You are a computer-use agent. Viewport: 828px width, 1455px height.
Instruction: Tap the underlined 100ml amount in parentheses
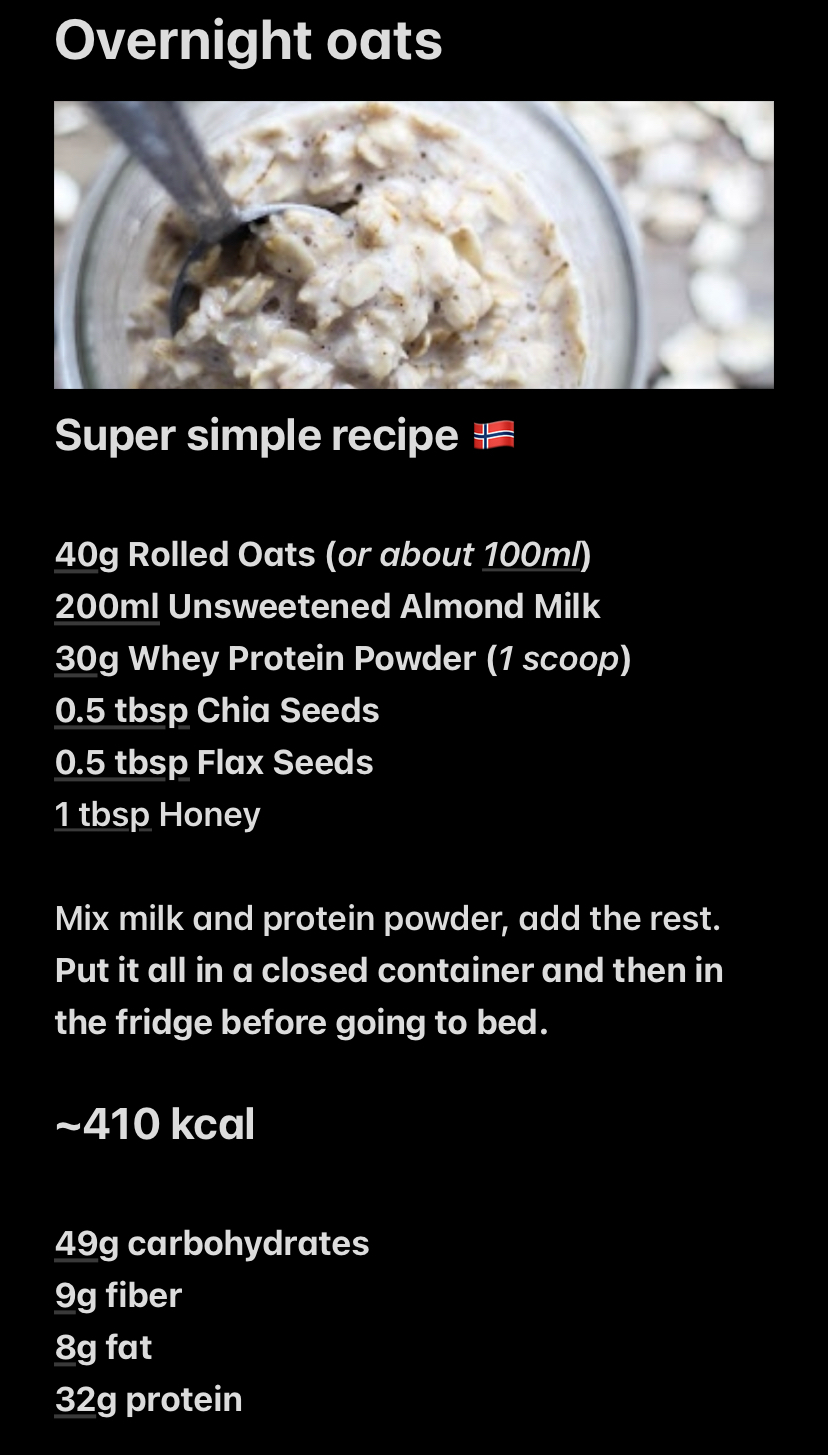pyautogui.click(x=532, y=555)
